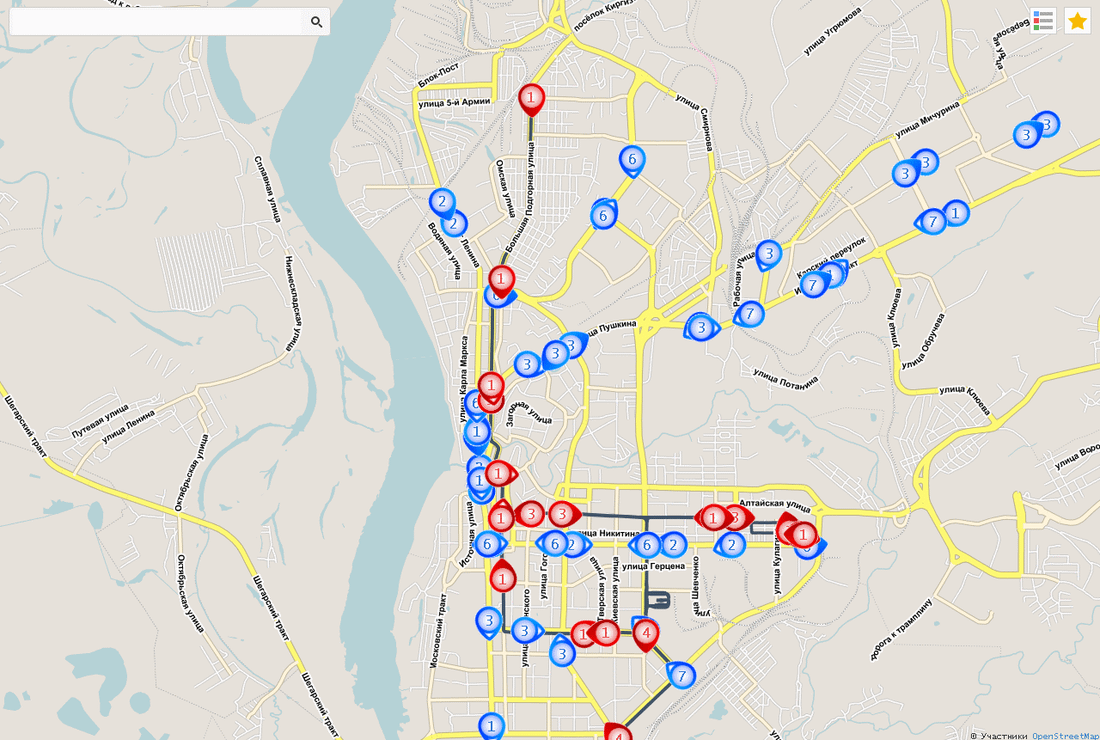Select red marker 1 by улица 5-й Армии
This screenshot has height=740, width=1100.
[x=531, y=98]
